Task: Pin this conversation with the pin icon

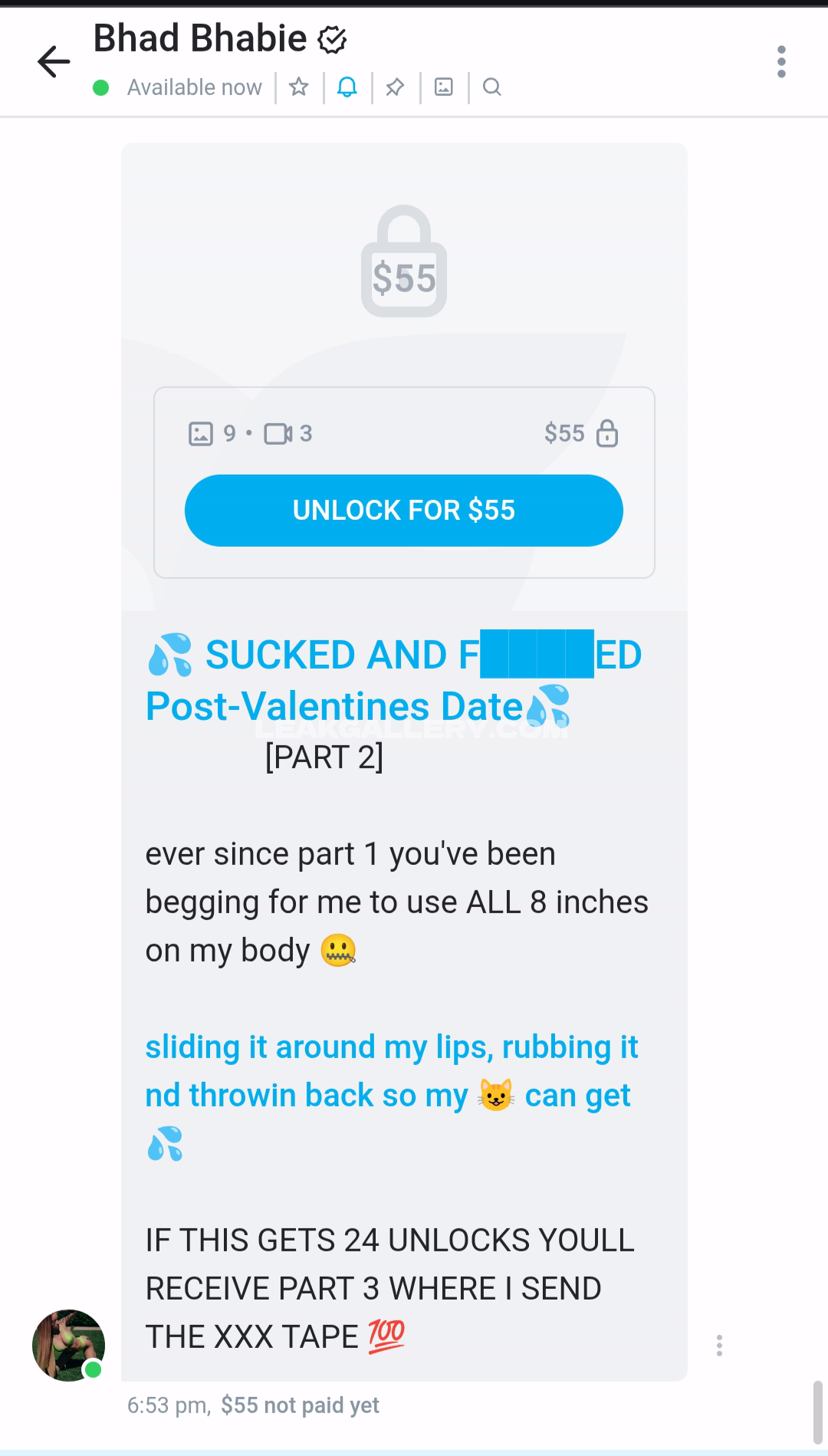Action: [x=395, y=87]
